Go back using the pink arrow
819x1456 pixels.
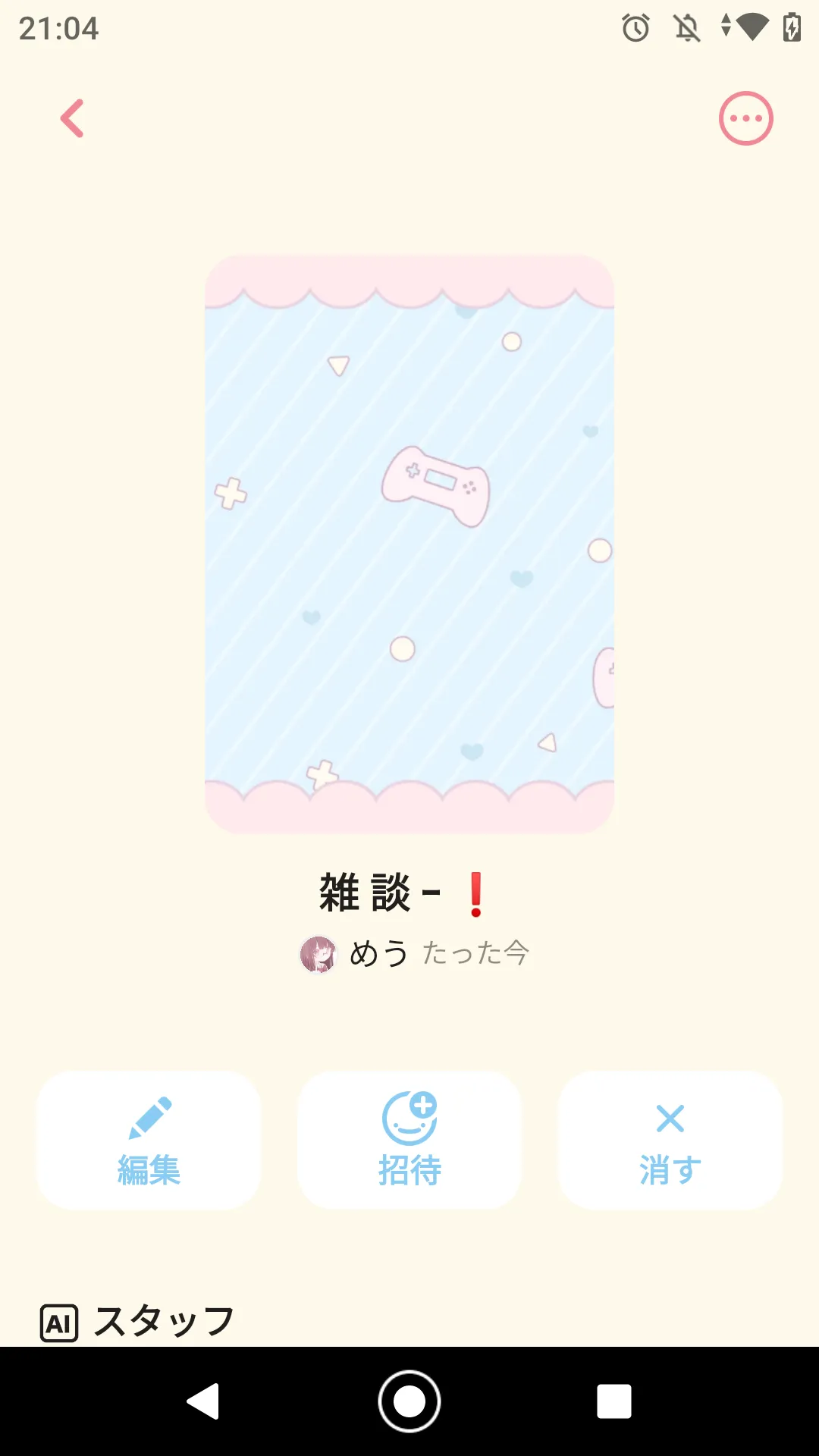(x=73, y=118)
